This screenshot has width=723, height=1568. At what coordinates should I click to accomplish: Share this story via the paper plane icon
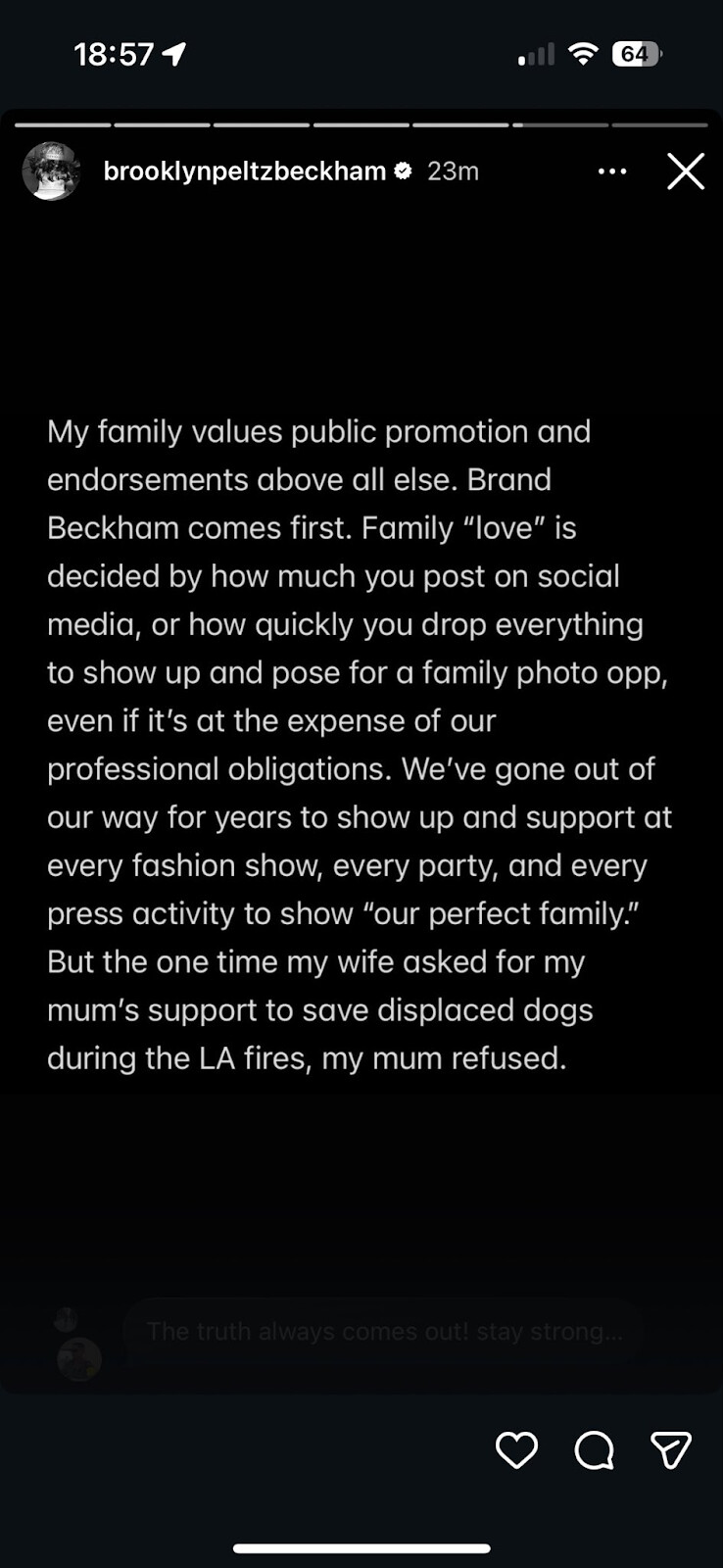pyautogui.click(x=671, y=1450)
